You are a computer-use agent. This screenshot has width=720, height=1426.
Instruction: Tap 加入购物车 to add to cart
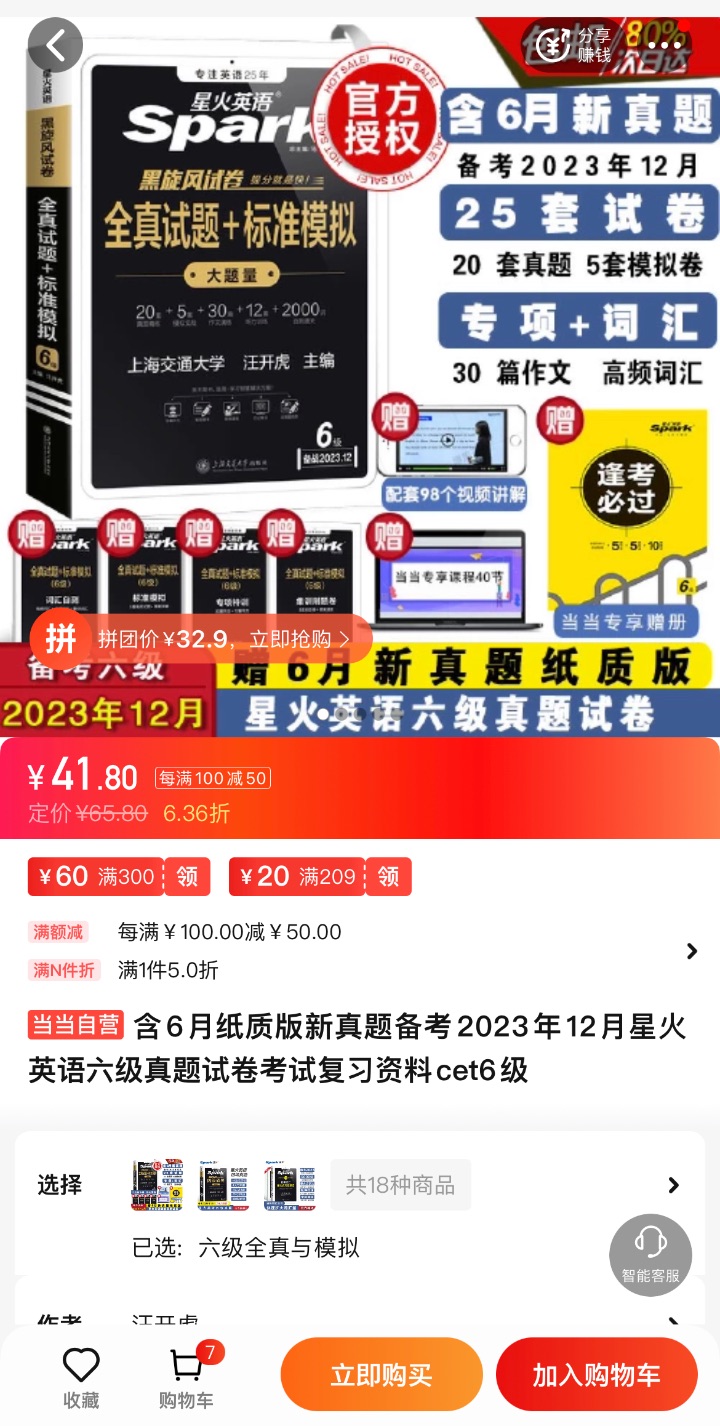click(x=597, y=1375)
